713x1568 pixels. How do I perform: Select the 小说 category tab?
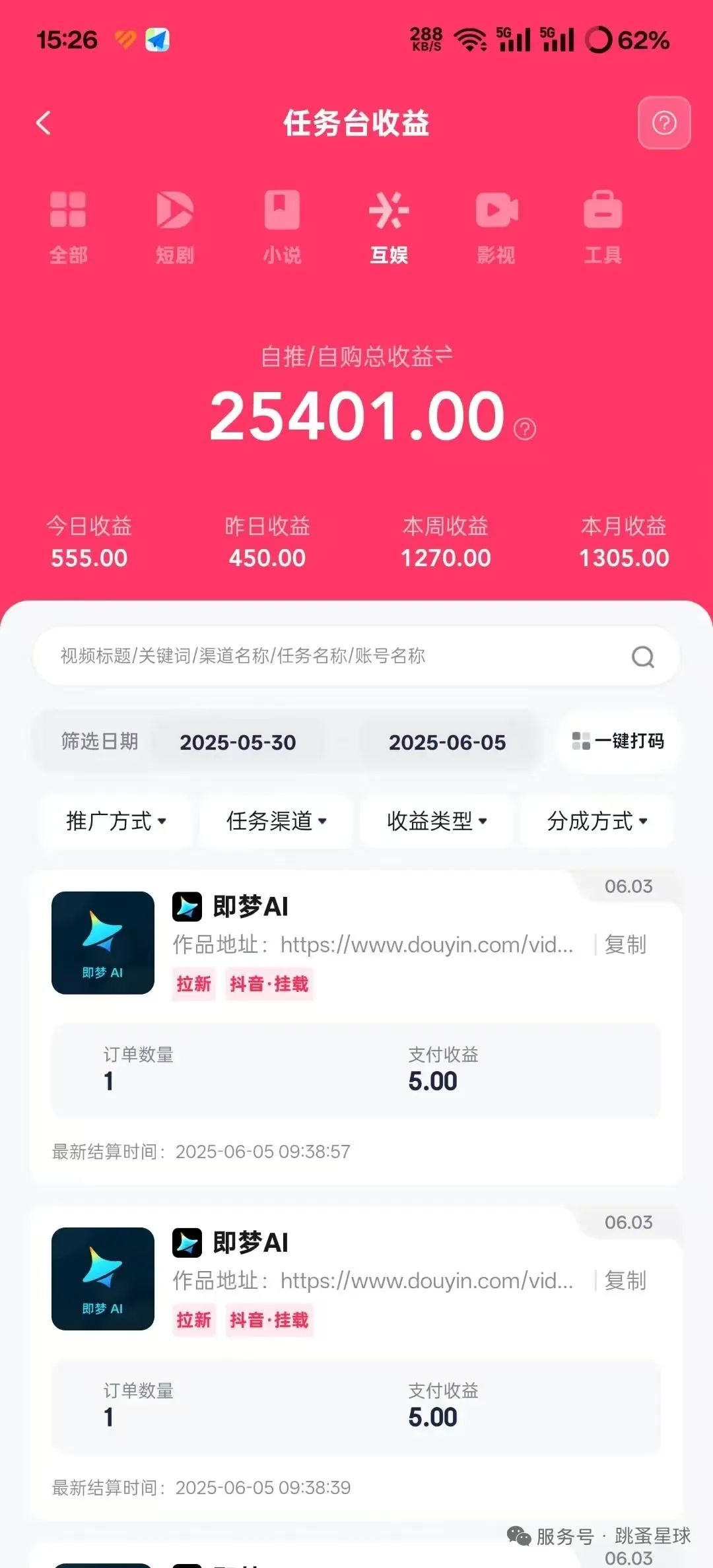click(x=282, y=227)
